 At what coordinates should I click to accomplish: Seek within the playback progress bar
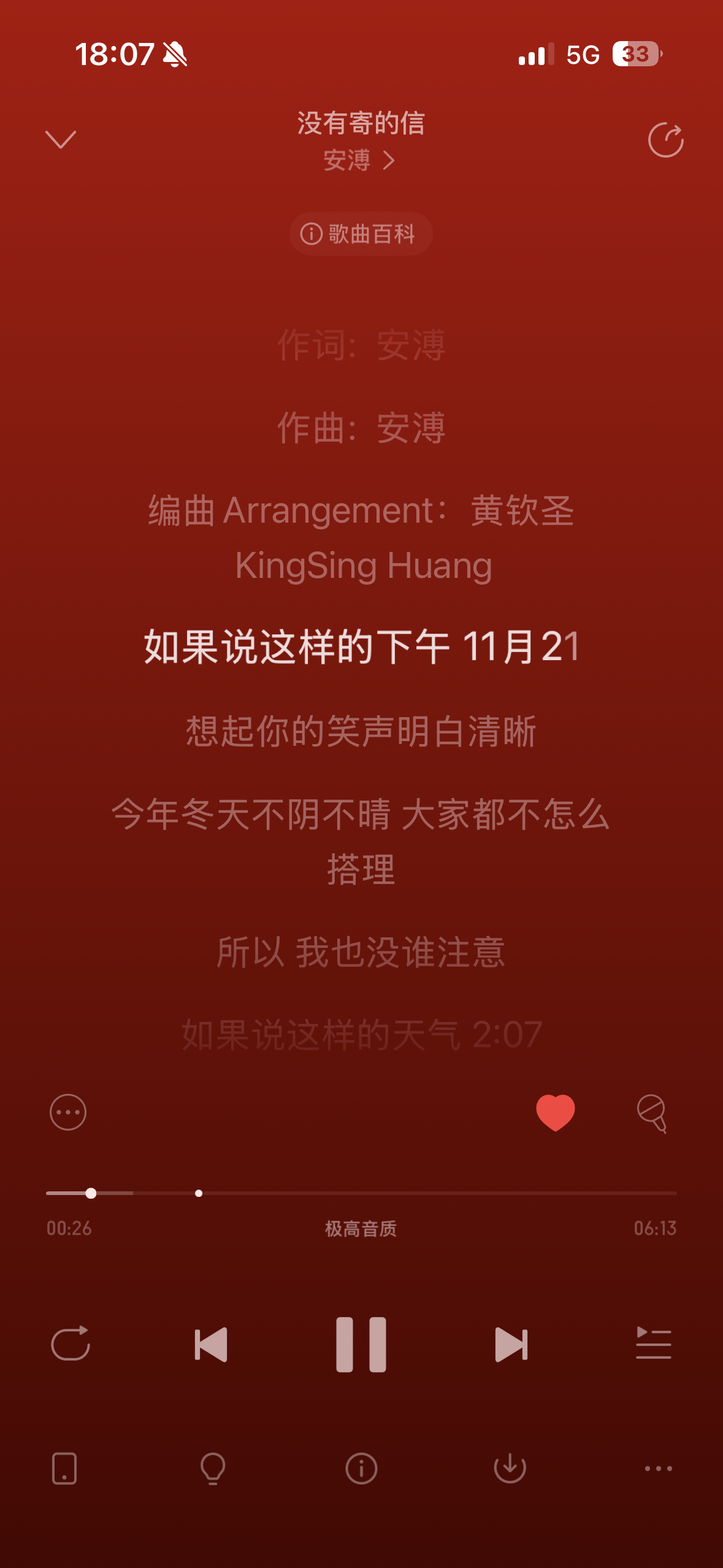[361, 1193]
